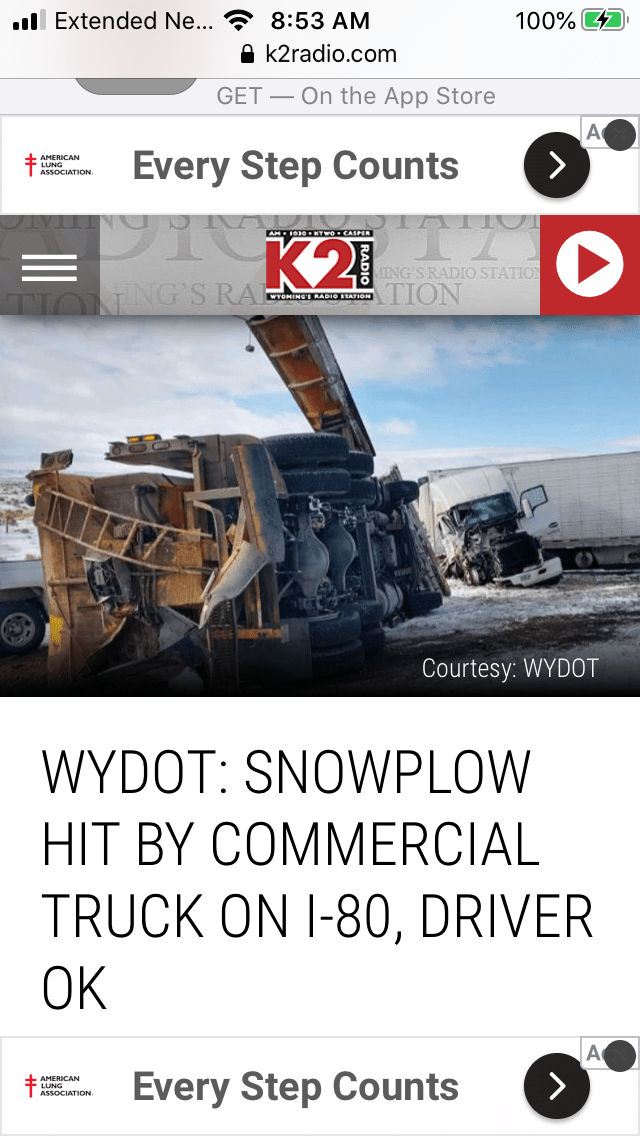Tap the GET on the App Store banner
Screen dimensions: 640x1136
355,96
